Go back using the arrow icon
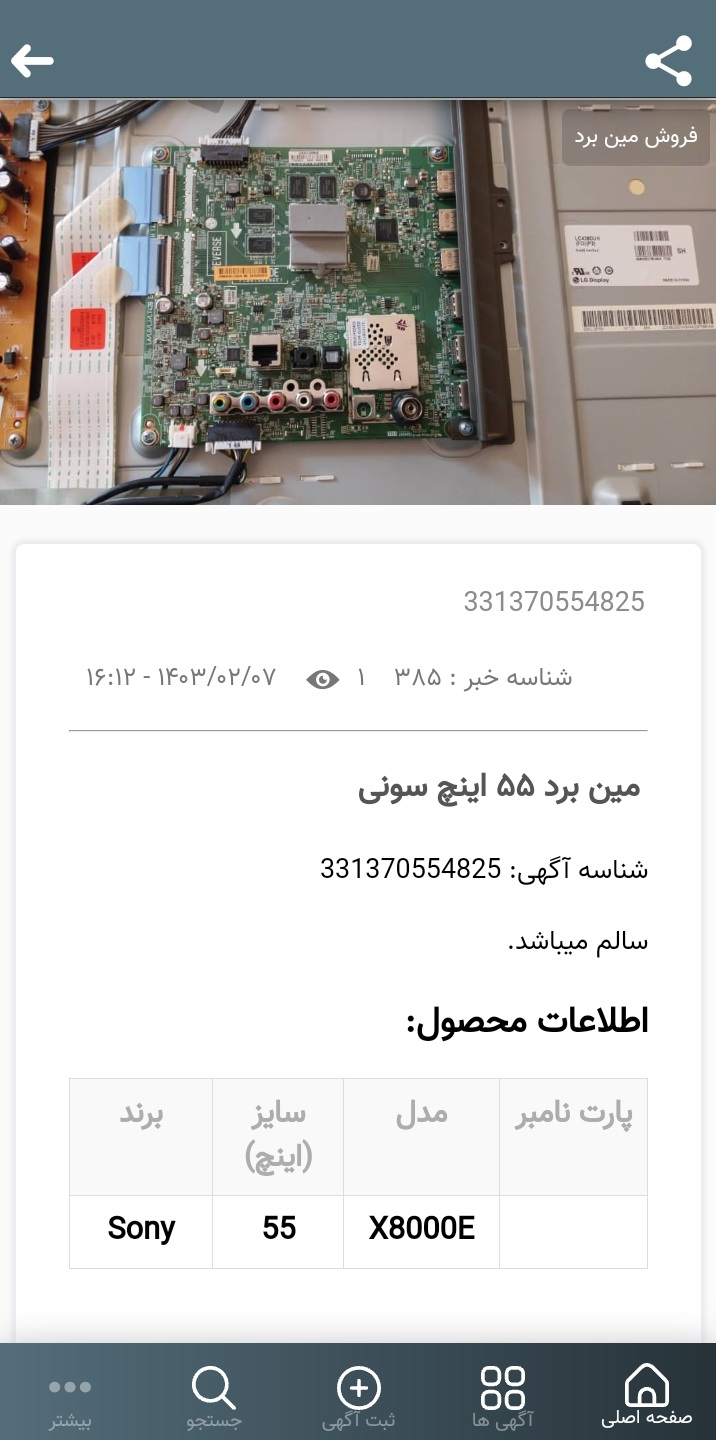Screen dimensions: 716x1440 pyautogui.click(x=32, y=61)
